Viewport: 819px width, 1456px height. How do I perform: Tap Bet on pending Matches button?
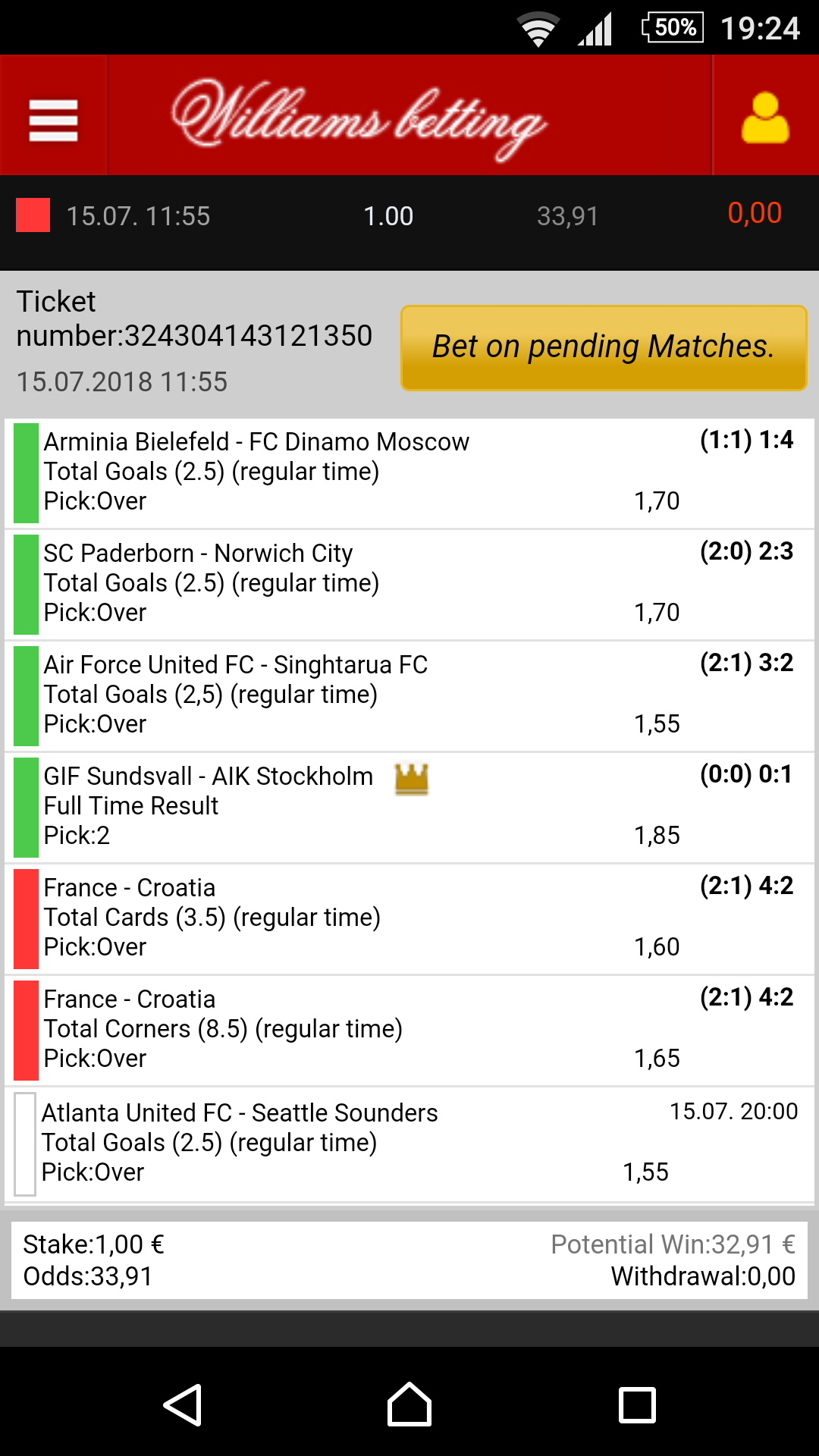(604, 348)
